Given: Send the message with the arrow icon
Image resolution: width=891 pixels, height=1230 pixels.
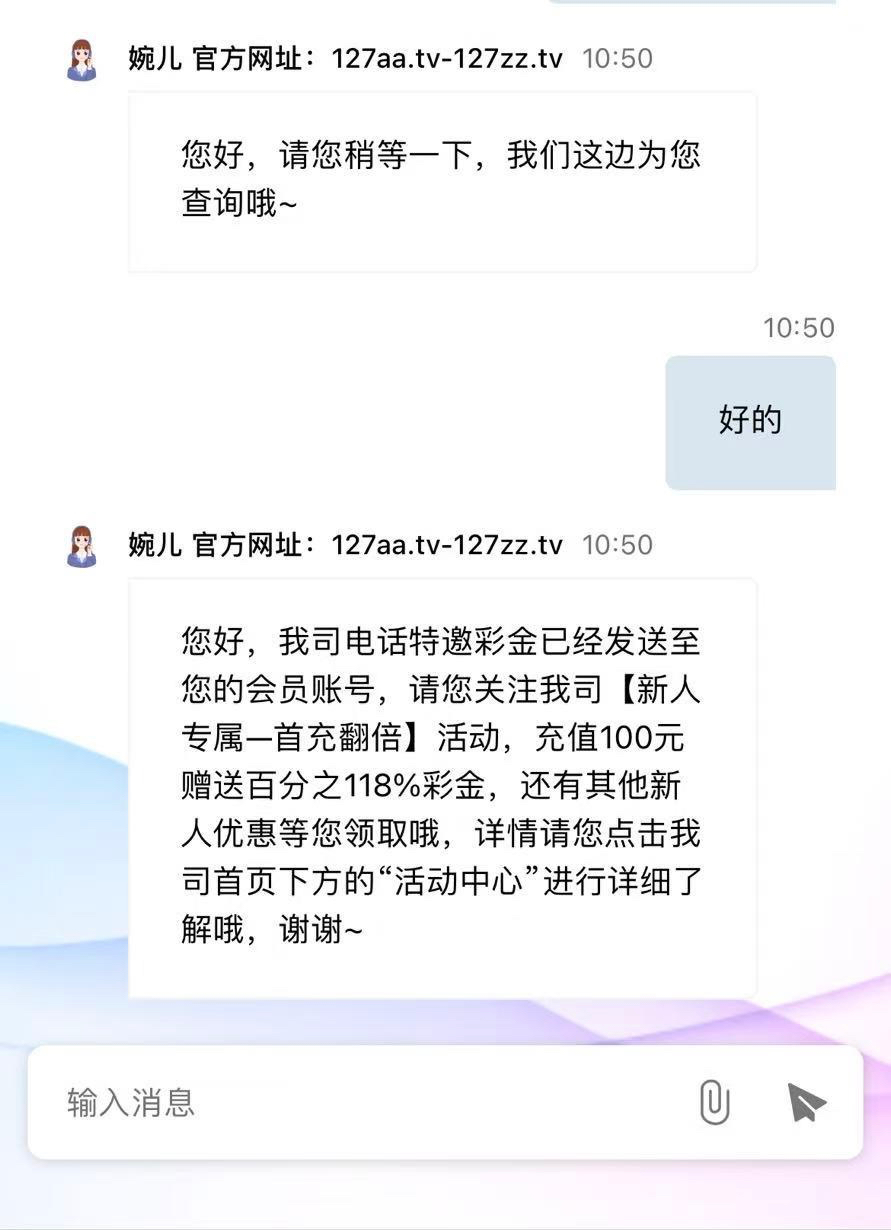Looking at the screenshot, I should point(806,1103).
